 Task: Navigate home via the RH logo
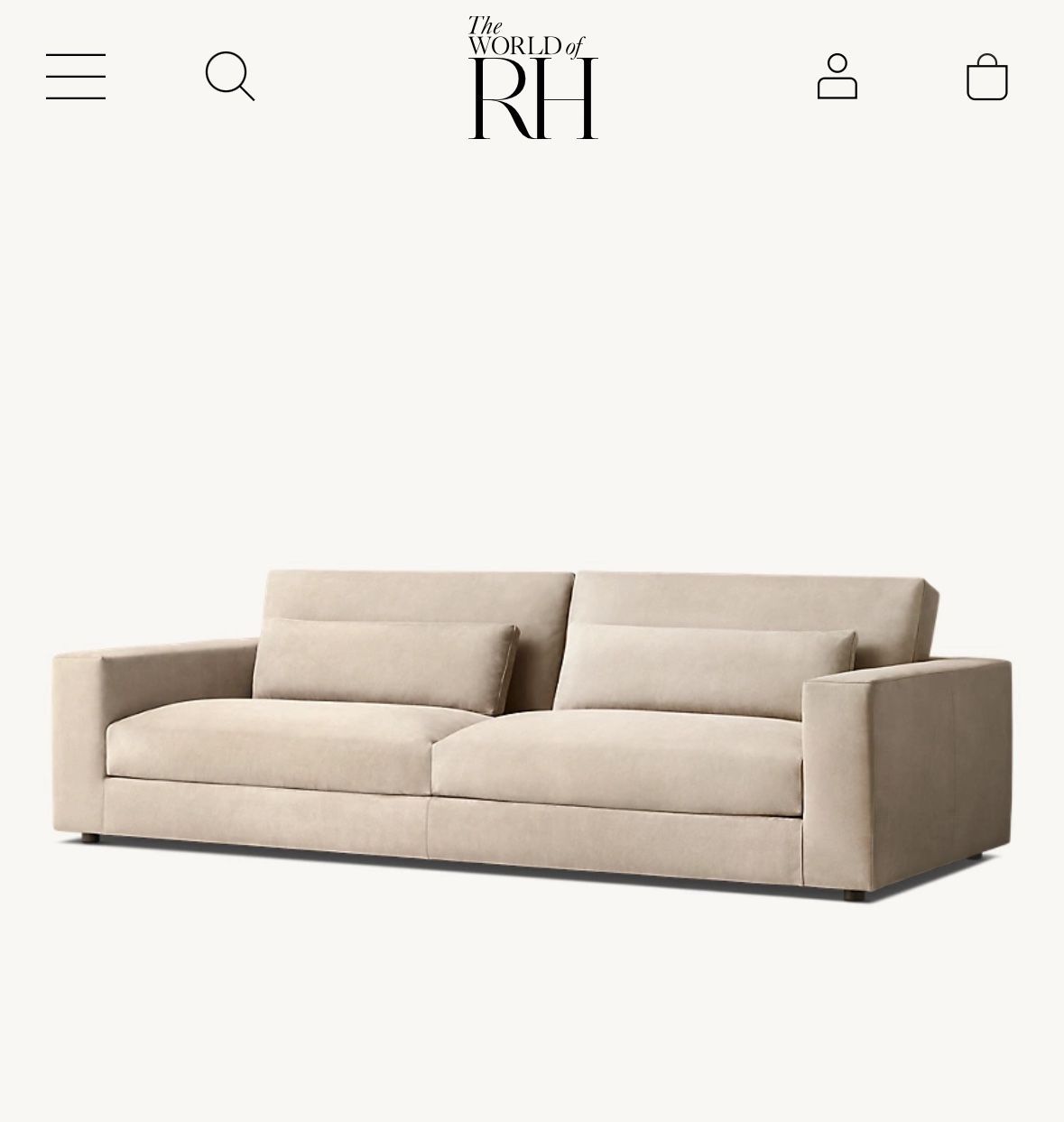coord(532,77)
